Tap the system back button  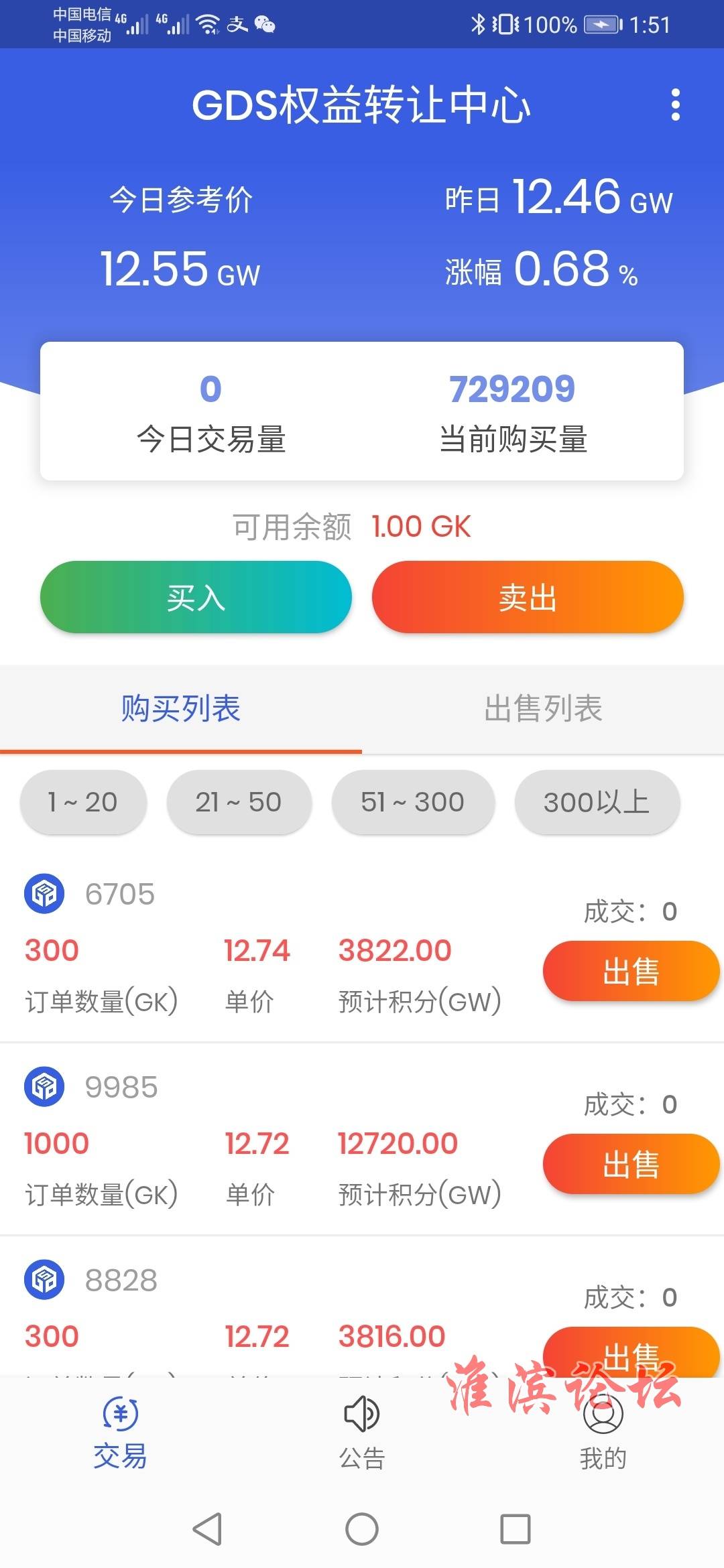[207, 1529]
